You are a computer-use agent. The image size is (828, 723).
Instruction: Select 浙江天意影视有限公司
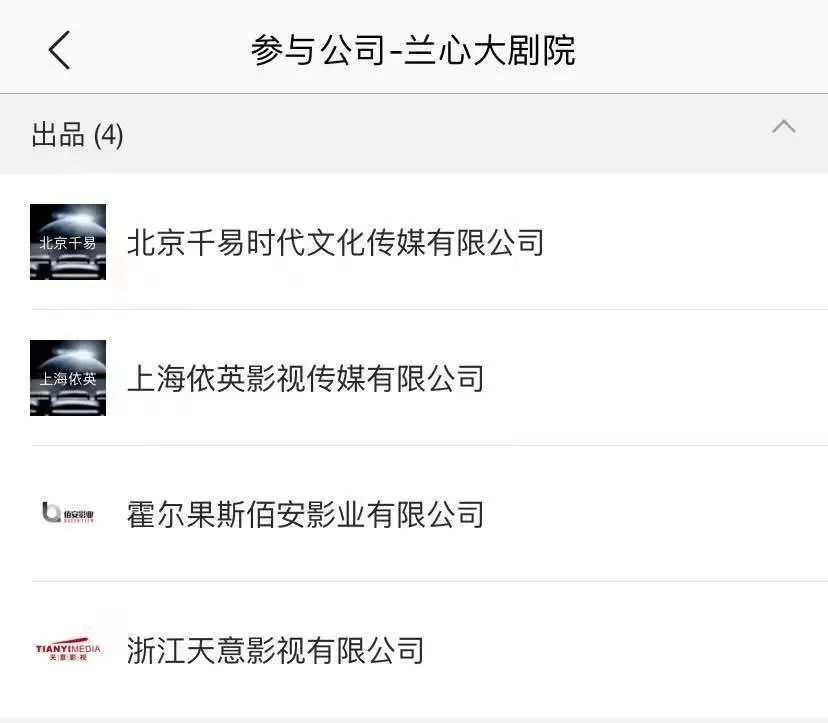275,651
